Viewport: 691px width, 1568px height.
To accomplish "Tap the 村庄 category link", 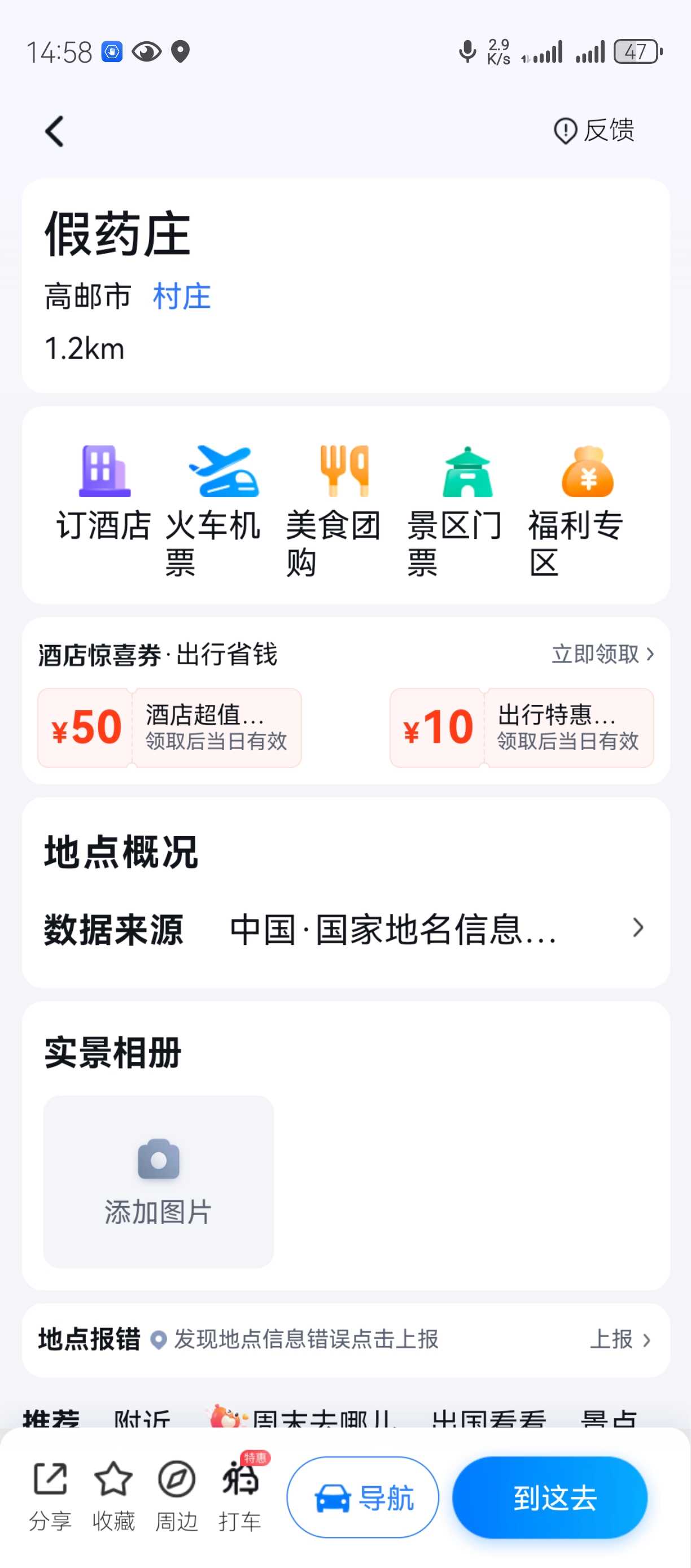I will click(x=181, y=297).
